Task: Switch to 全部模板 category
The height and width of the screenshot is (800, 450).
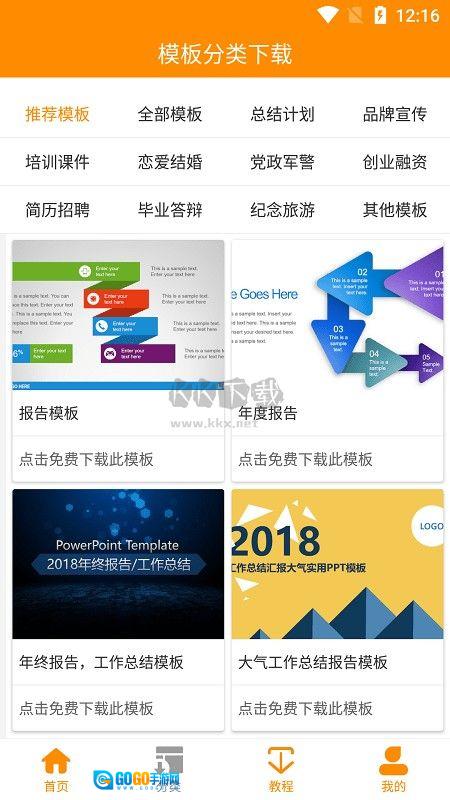Action: click(x=170, y=114)
